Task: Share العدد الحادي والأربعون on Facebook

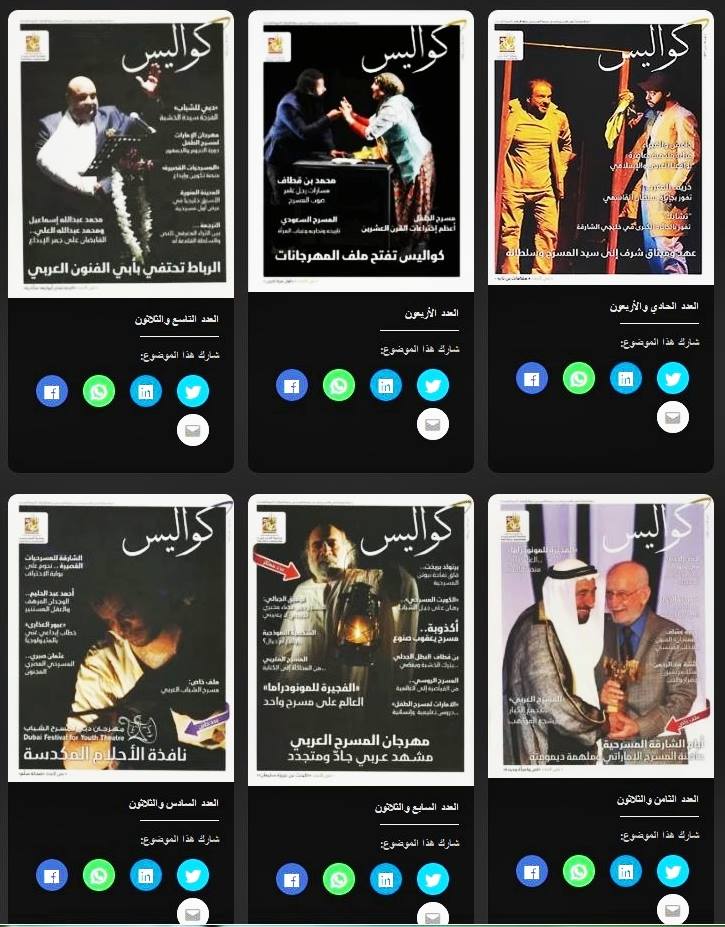Action: pos(532,378)
